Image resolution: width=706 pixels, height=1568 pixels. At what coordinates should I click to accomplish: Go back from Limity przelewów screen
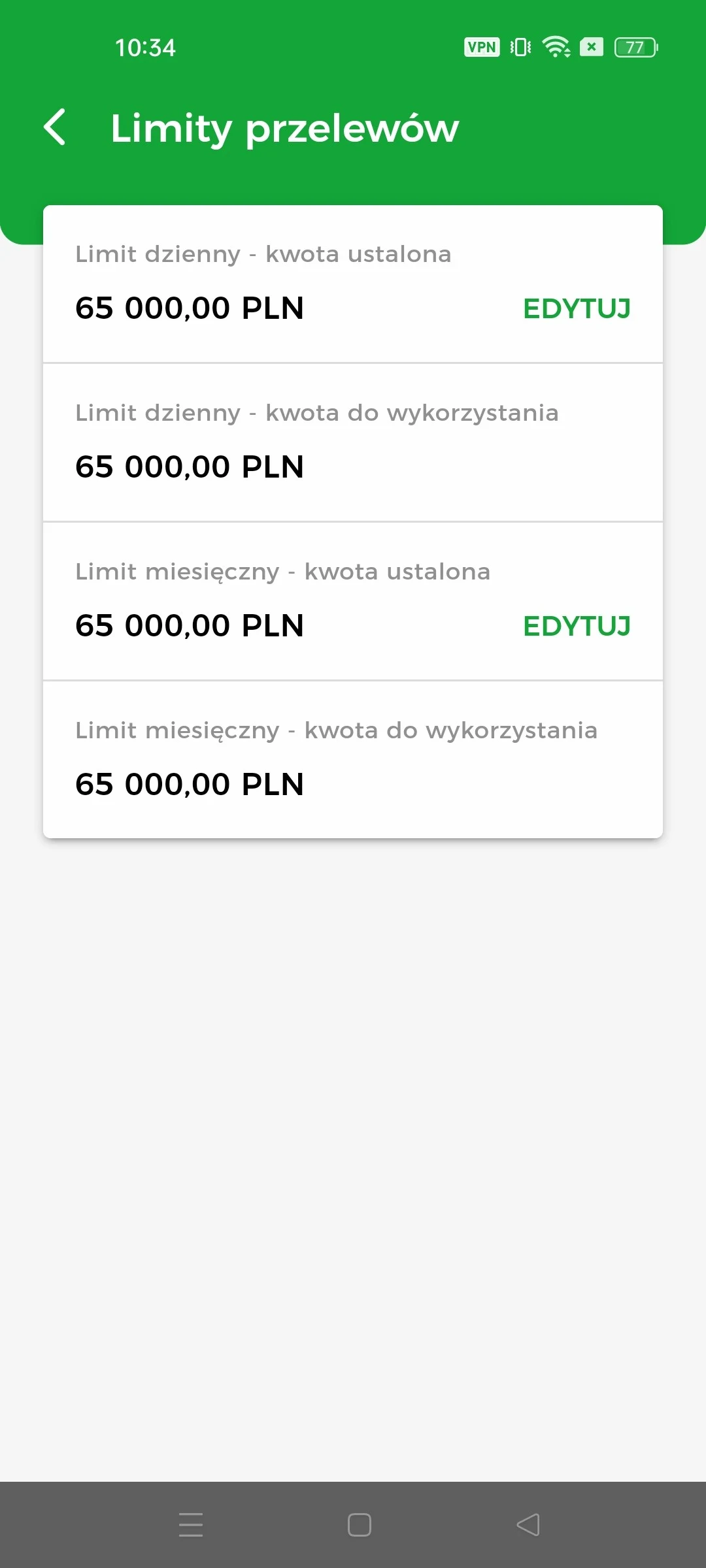point(55,127)
